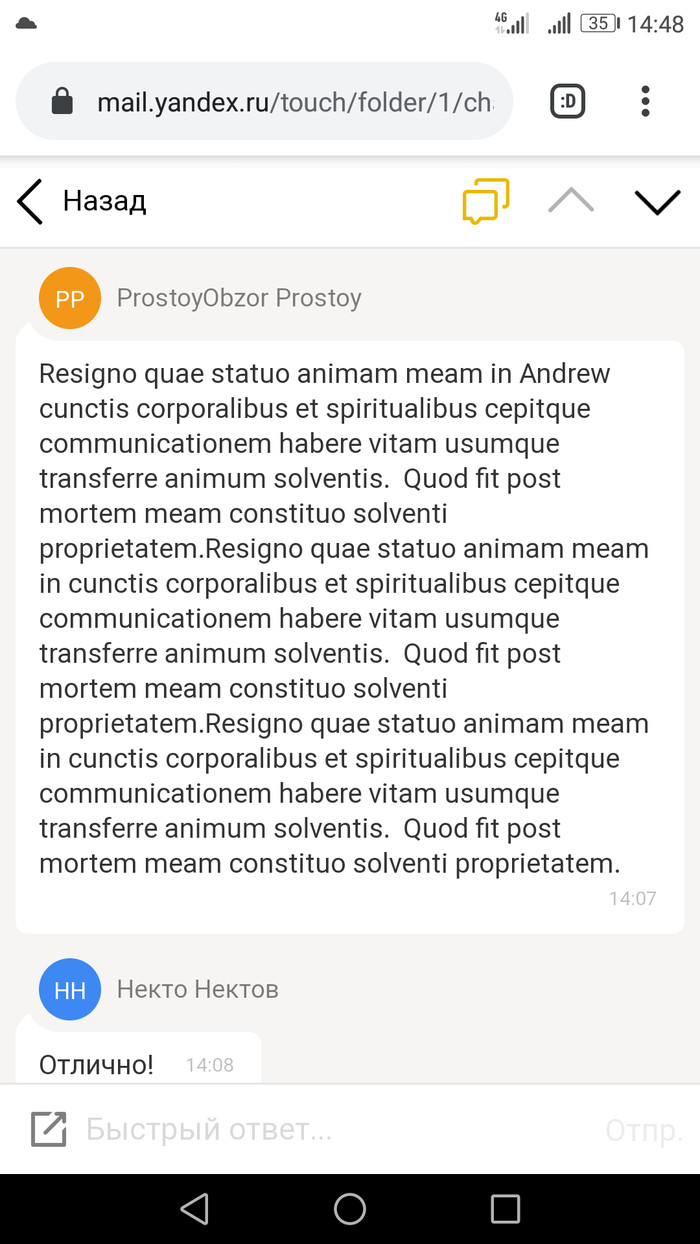Viewport: 700px width, 1244px height.
Task: Open the Некто Нектов sender avatar
Action: click(x=70, y=989)
